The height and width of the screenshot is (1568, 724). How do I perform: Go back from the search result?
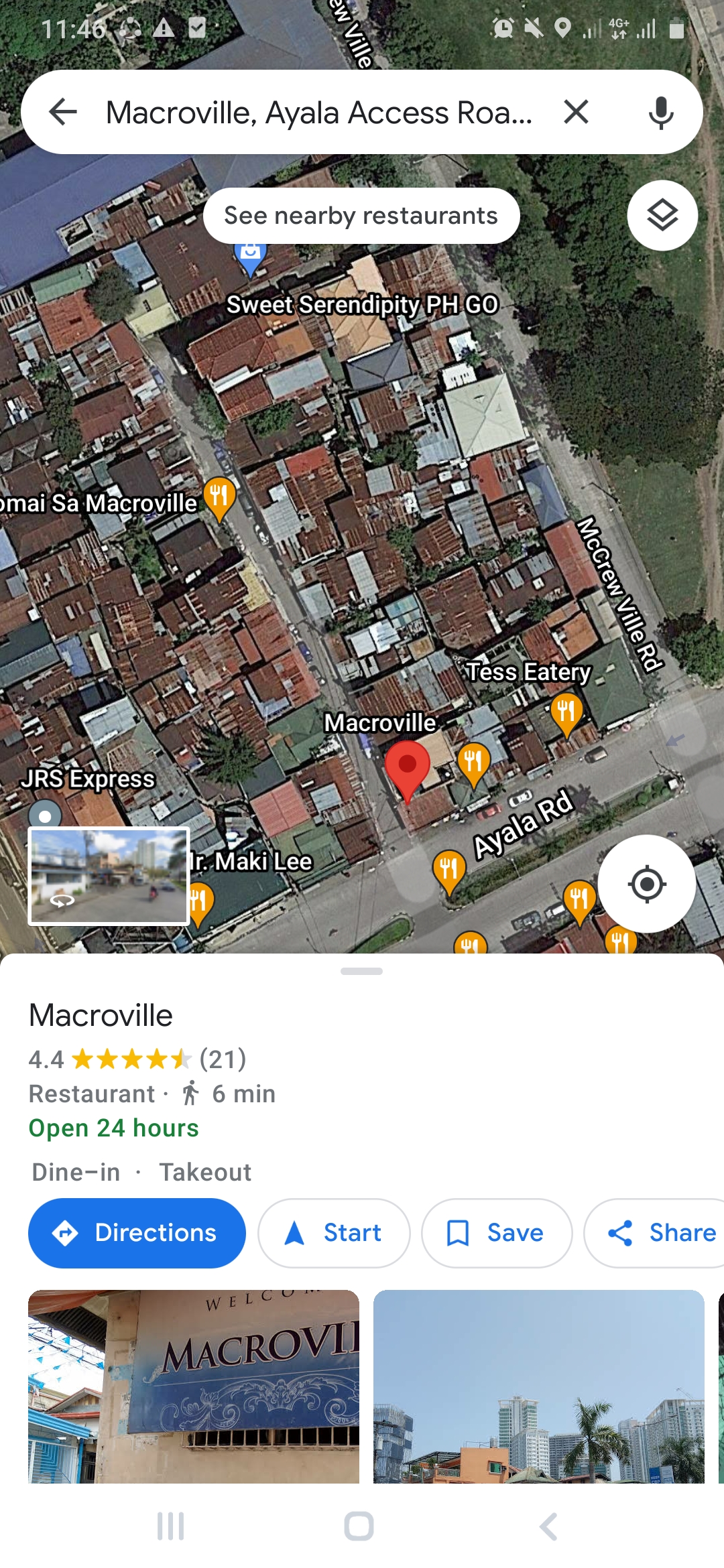tap(64, 112)
